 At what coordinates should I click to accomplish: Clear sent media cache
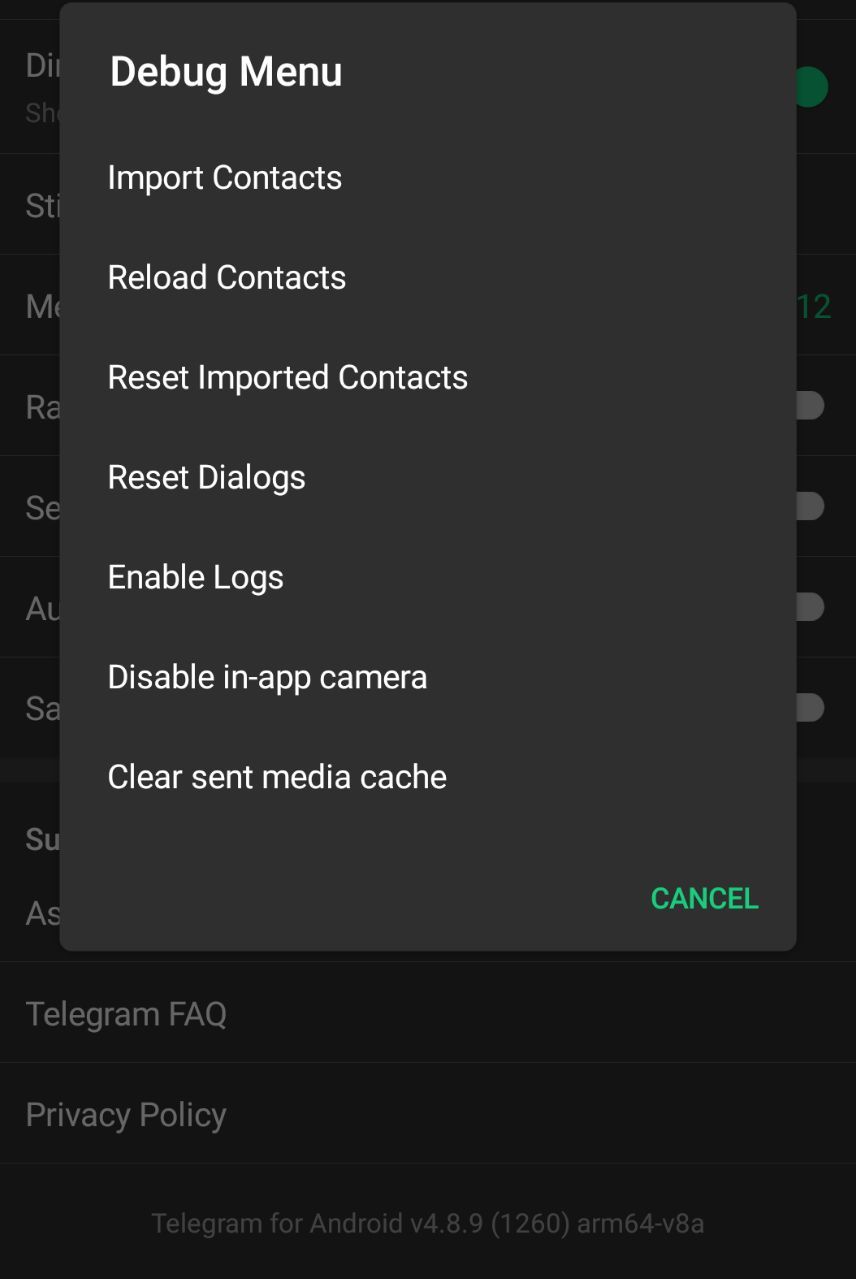277,778
